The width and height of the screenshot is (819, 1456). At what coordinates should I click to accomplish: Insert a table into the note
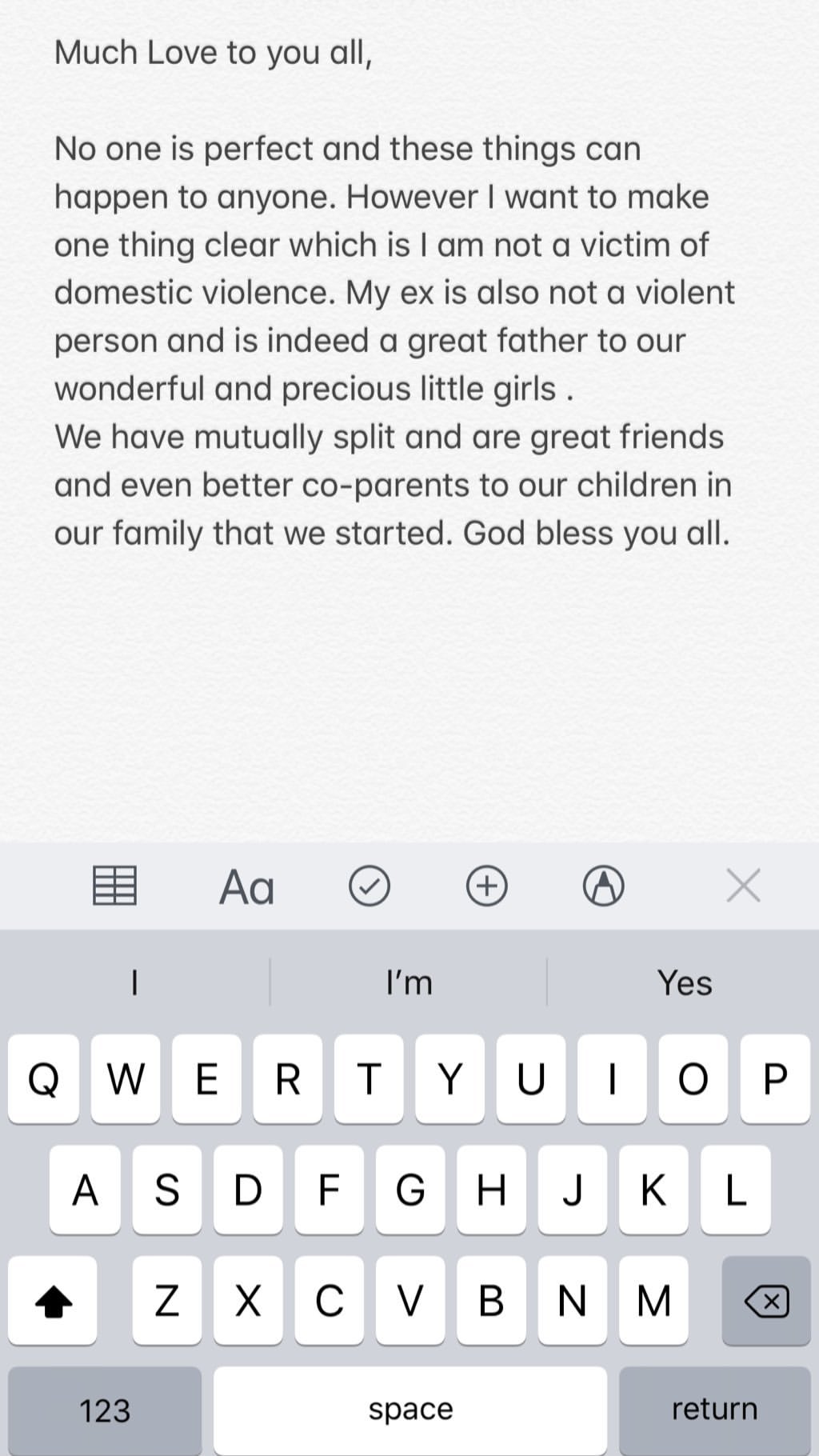coord(115,886)
